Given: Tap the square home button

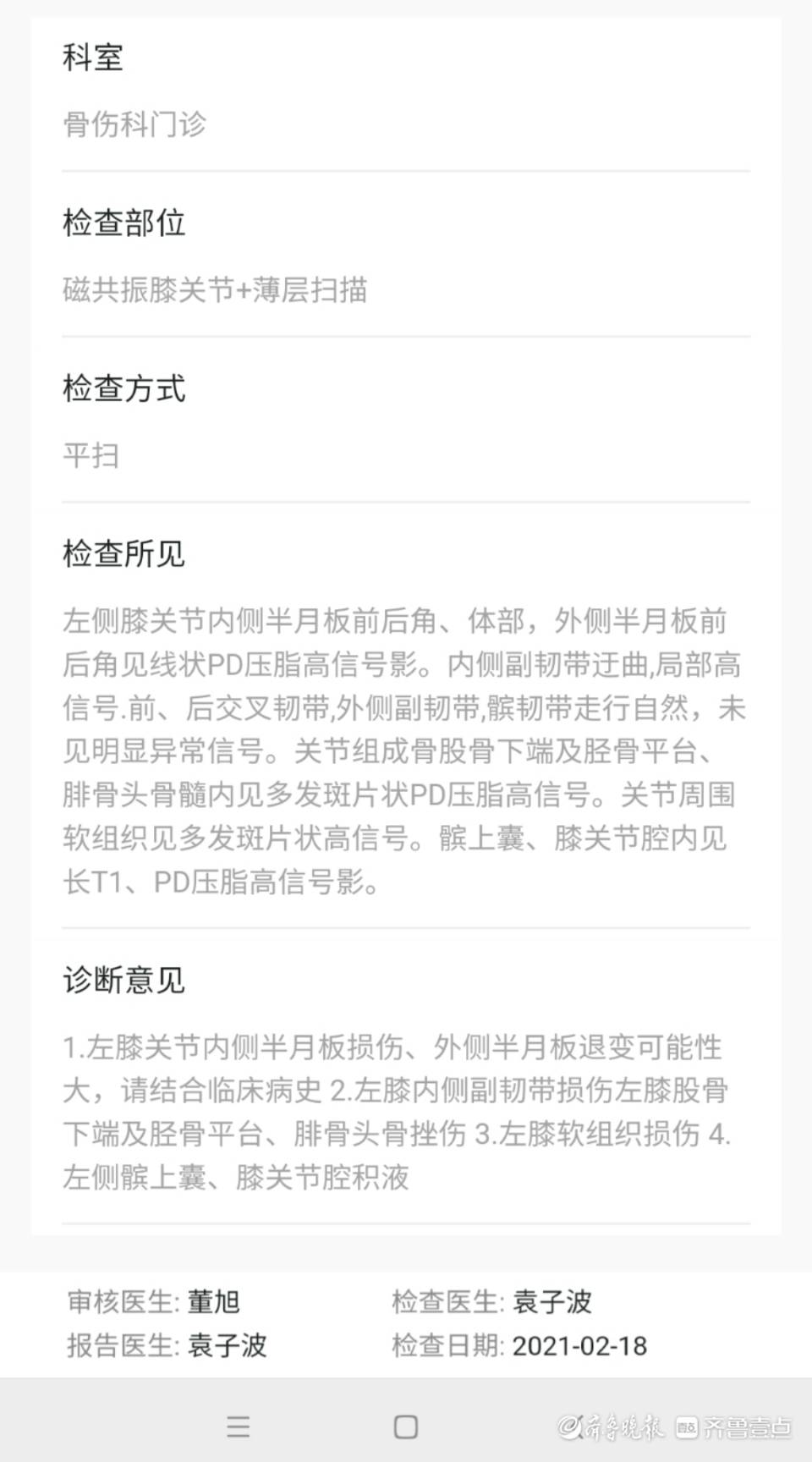Looking at the screenshot, I should click(406, 1427).
